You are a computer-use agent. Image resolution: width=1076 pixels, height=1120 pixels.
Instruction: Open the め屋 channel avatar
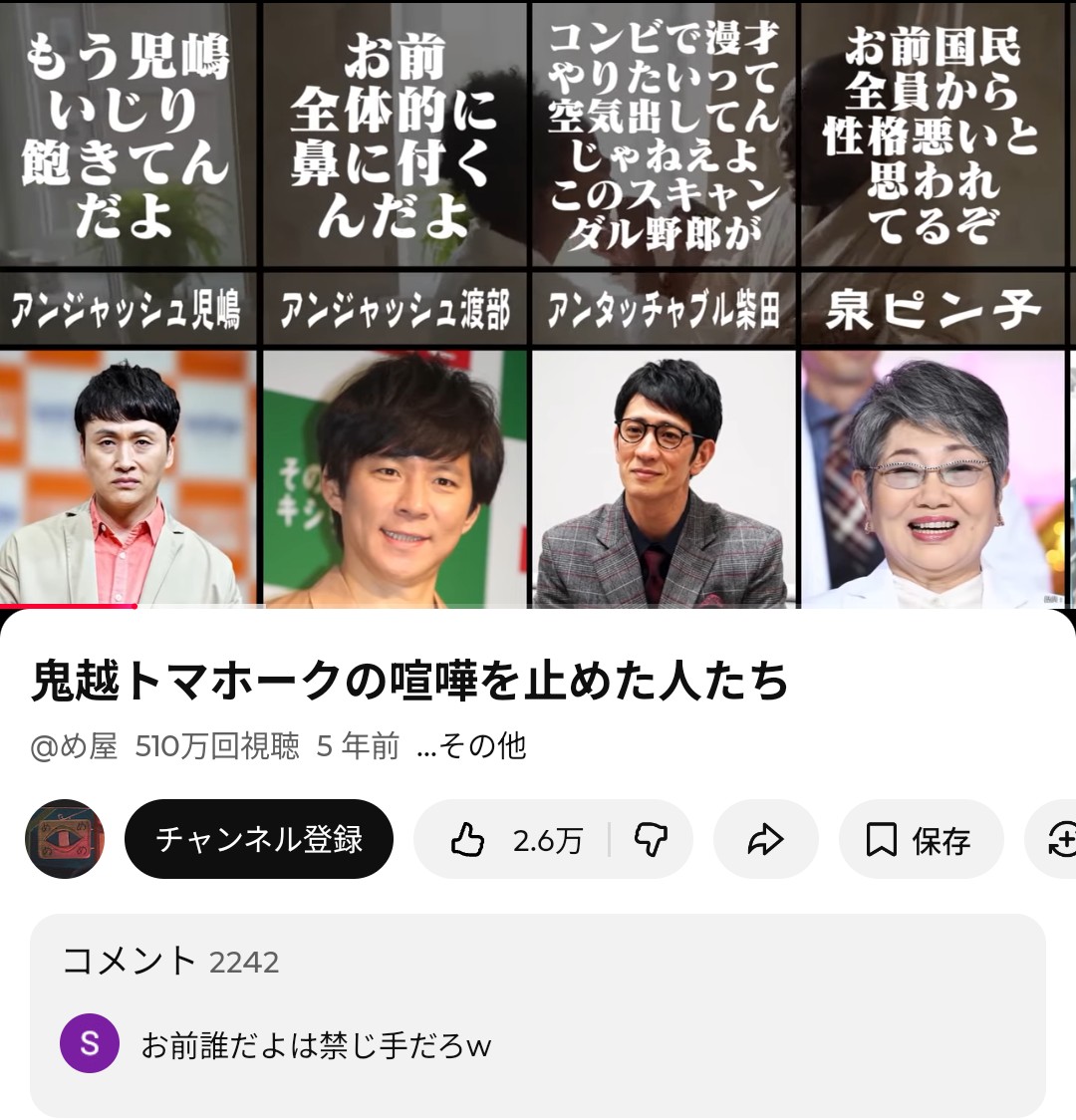(65, 839)
